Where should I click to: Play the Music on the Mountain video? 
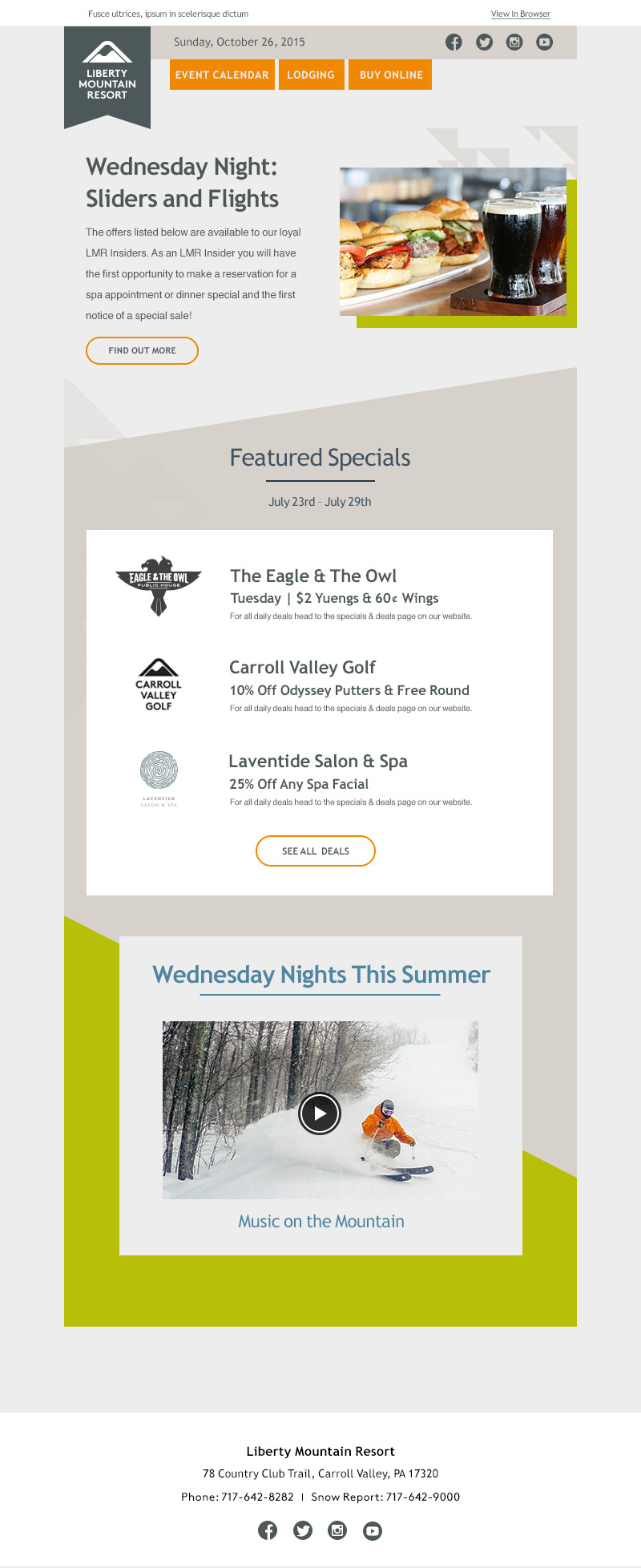tap(320, 1113)
